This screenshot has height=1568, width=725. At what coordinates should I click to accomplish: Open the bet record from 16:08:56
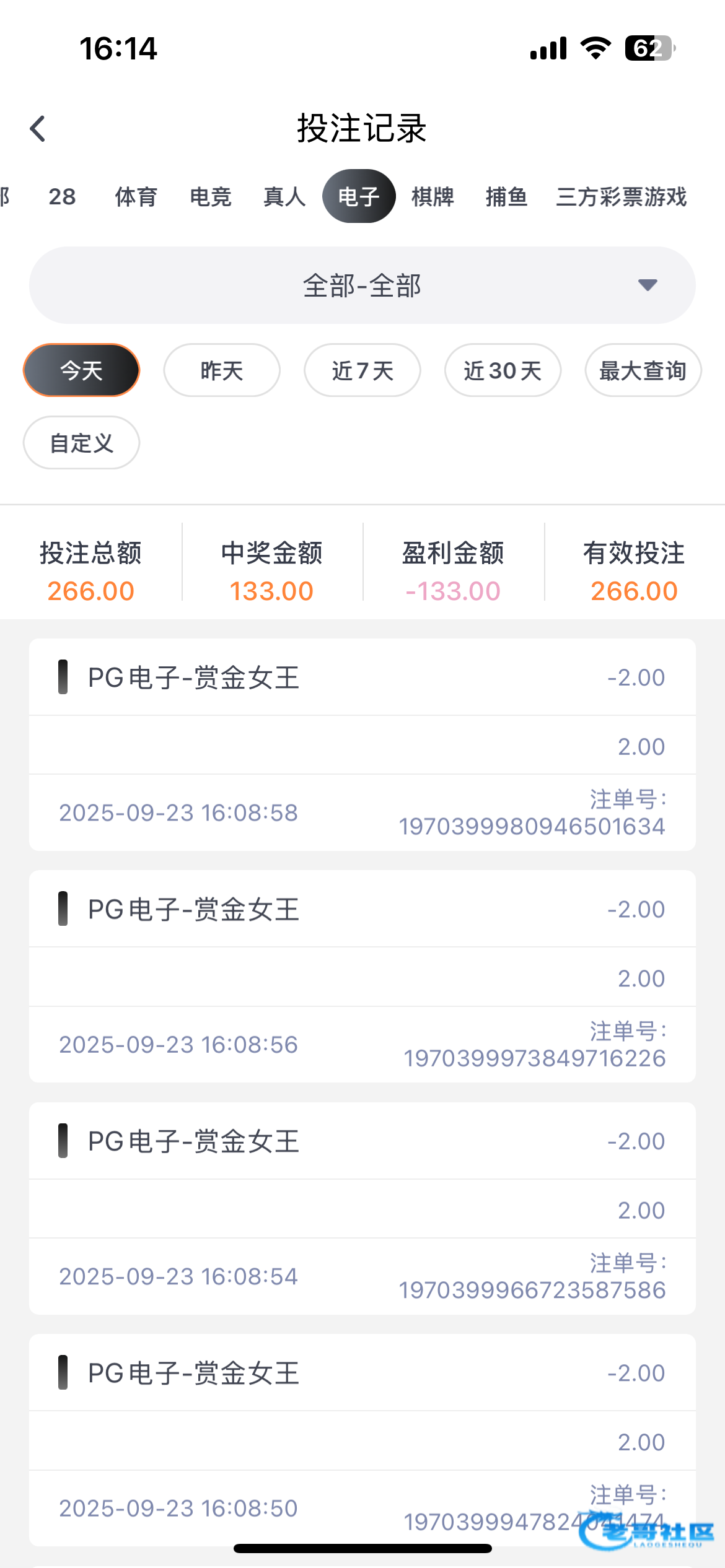tap(362, 976)
